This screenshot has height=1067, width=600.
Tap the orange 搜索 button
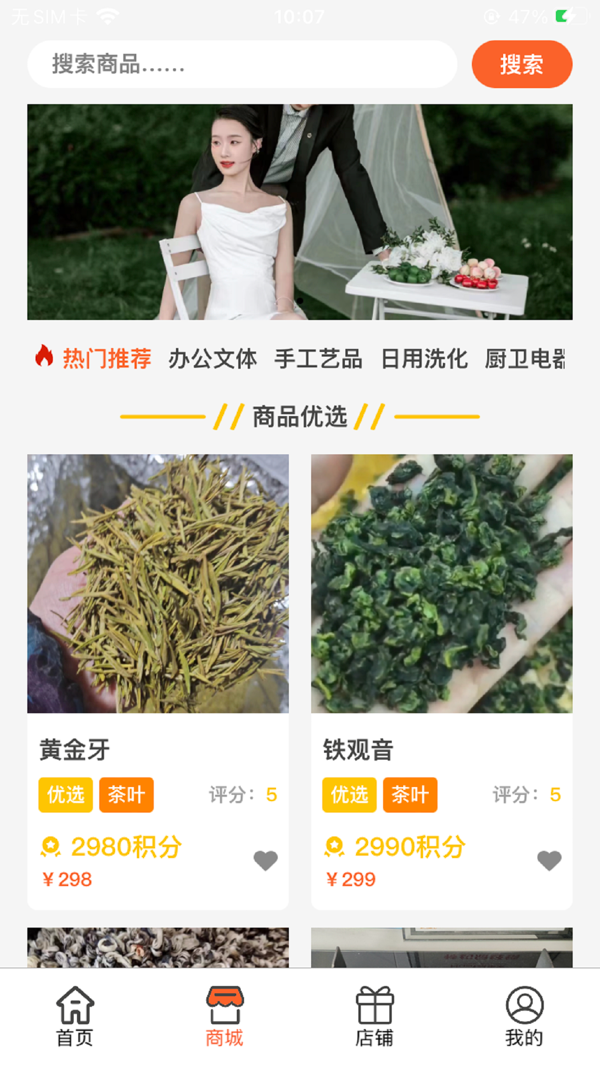[x=522, y=65]
